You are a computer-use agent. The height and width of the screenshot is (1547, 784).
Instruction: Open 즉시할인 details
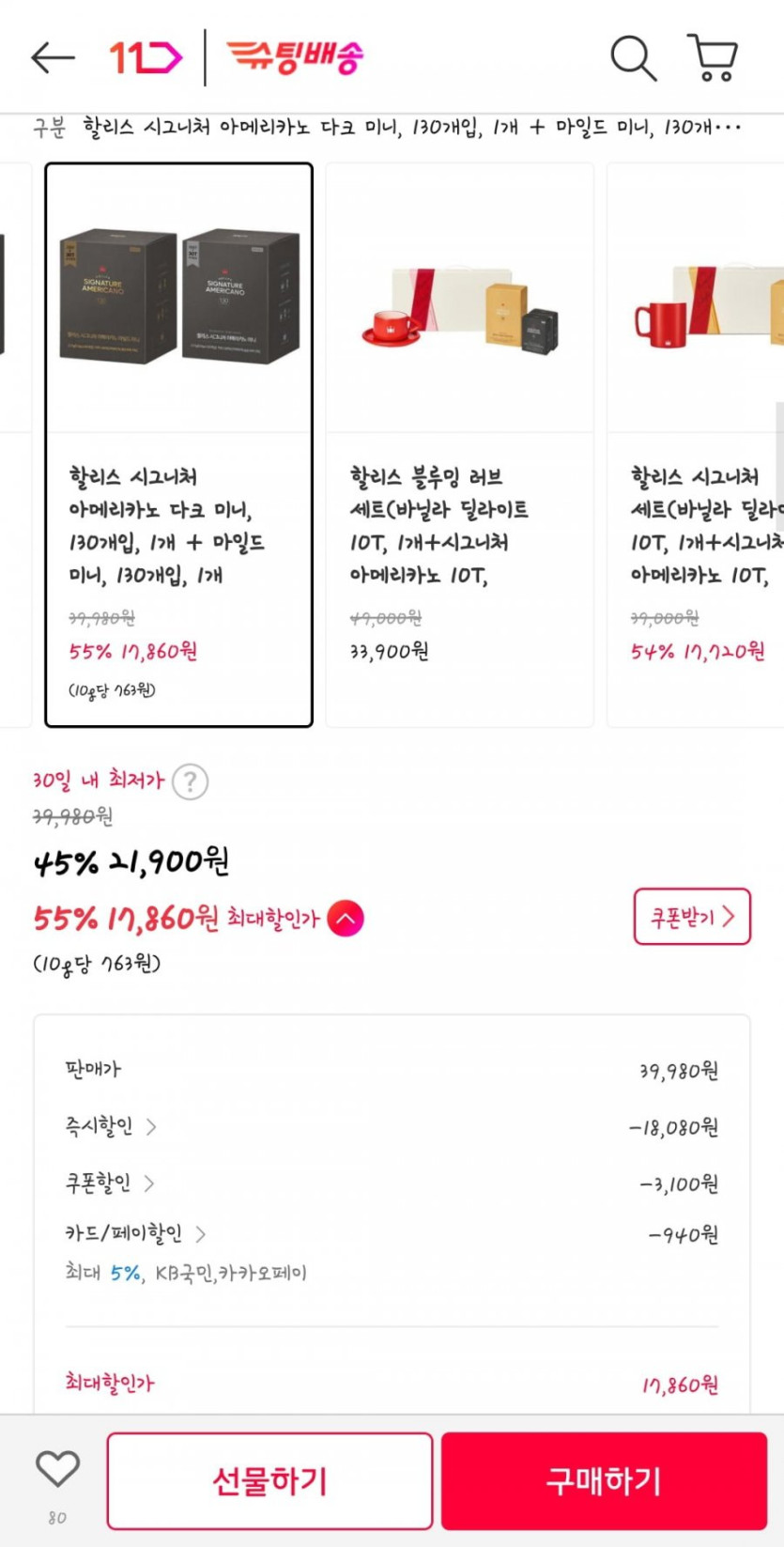click(111, 1126)
